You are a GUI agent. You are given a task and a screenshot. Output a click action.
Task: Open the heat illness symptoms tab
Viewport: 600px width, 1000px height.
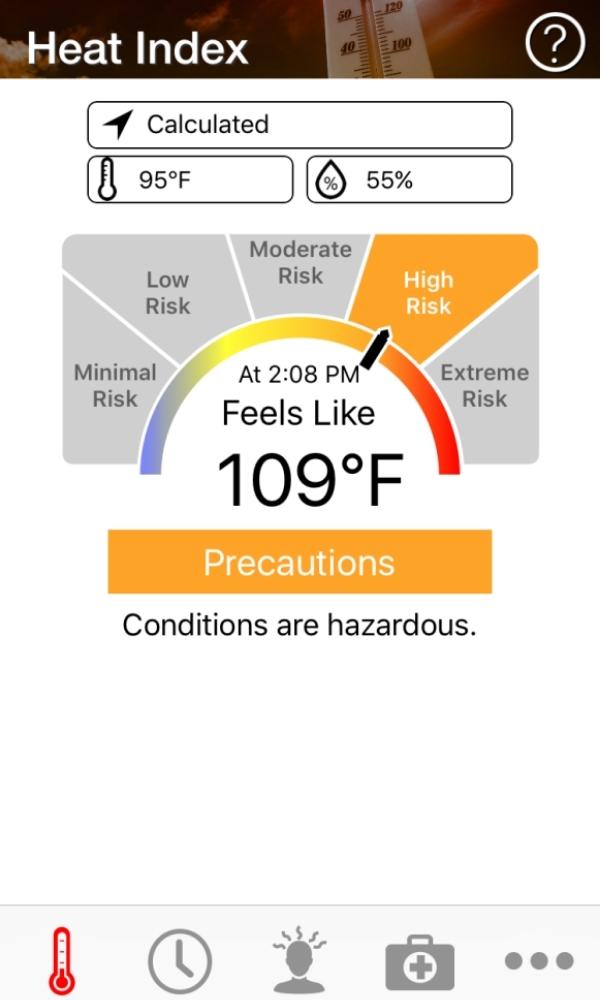pyautogui.click(x=299, y=961)
